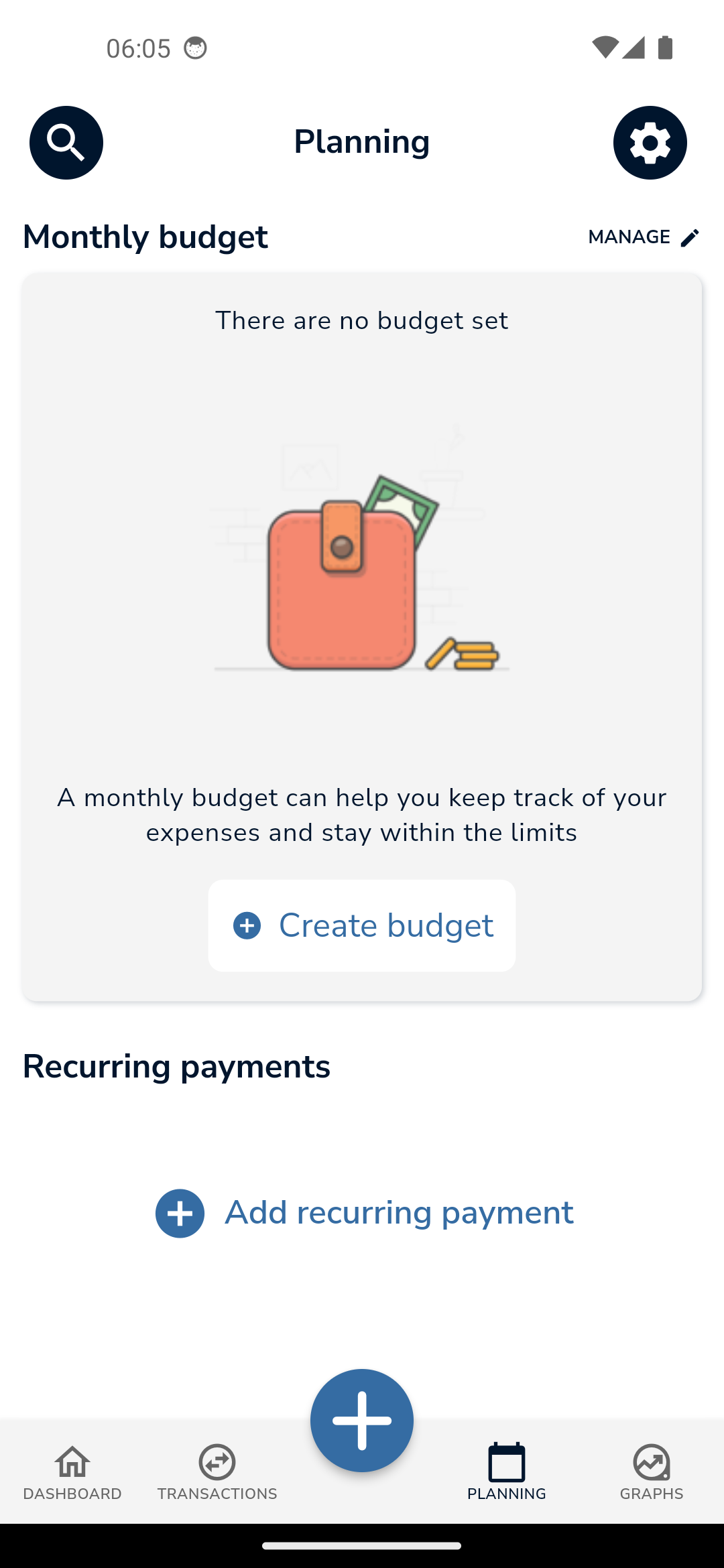Switch to the Transactions tab

217,1472
